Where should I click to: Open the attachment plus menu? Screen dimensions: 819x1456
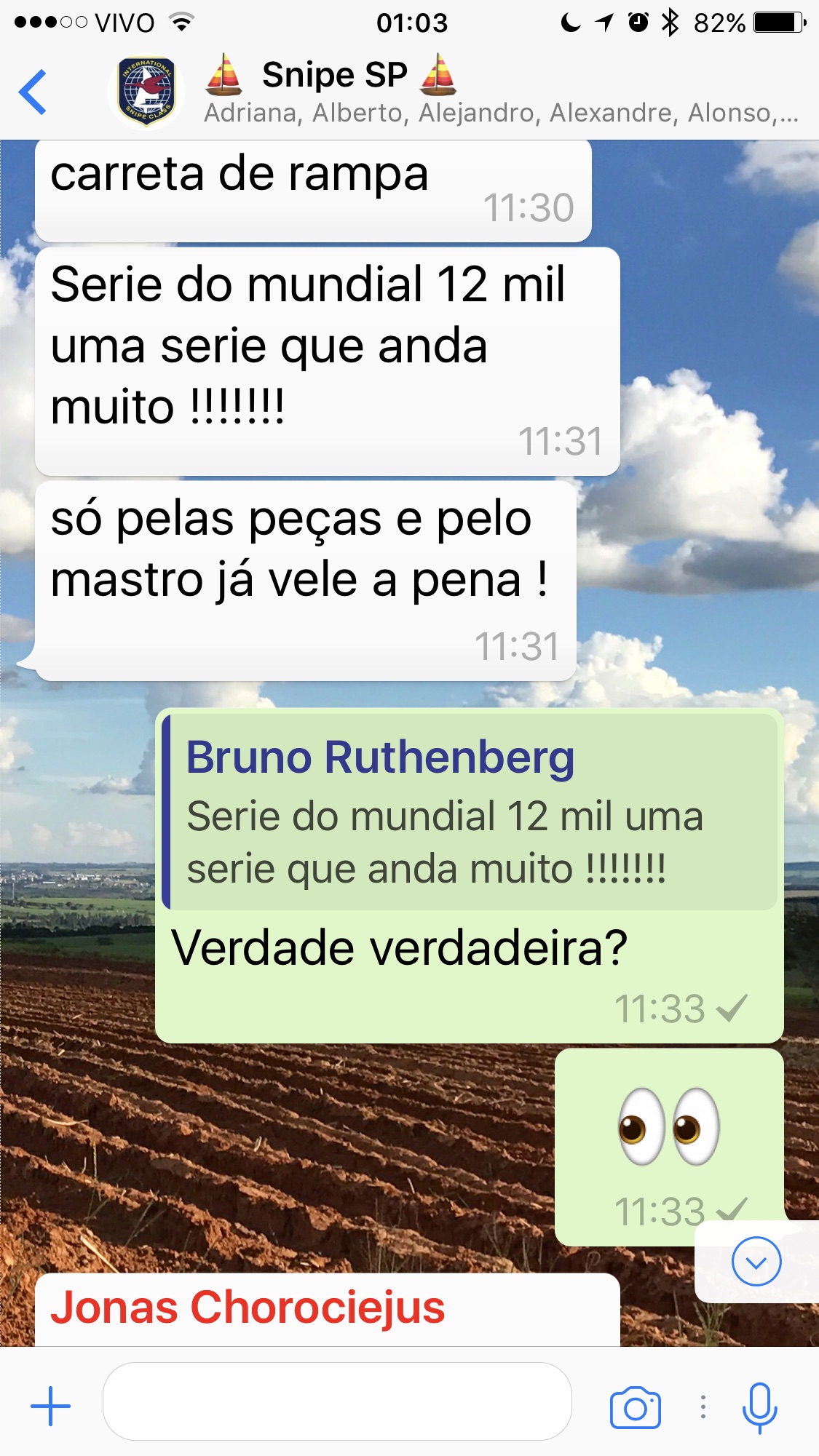pos(51,1406)
